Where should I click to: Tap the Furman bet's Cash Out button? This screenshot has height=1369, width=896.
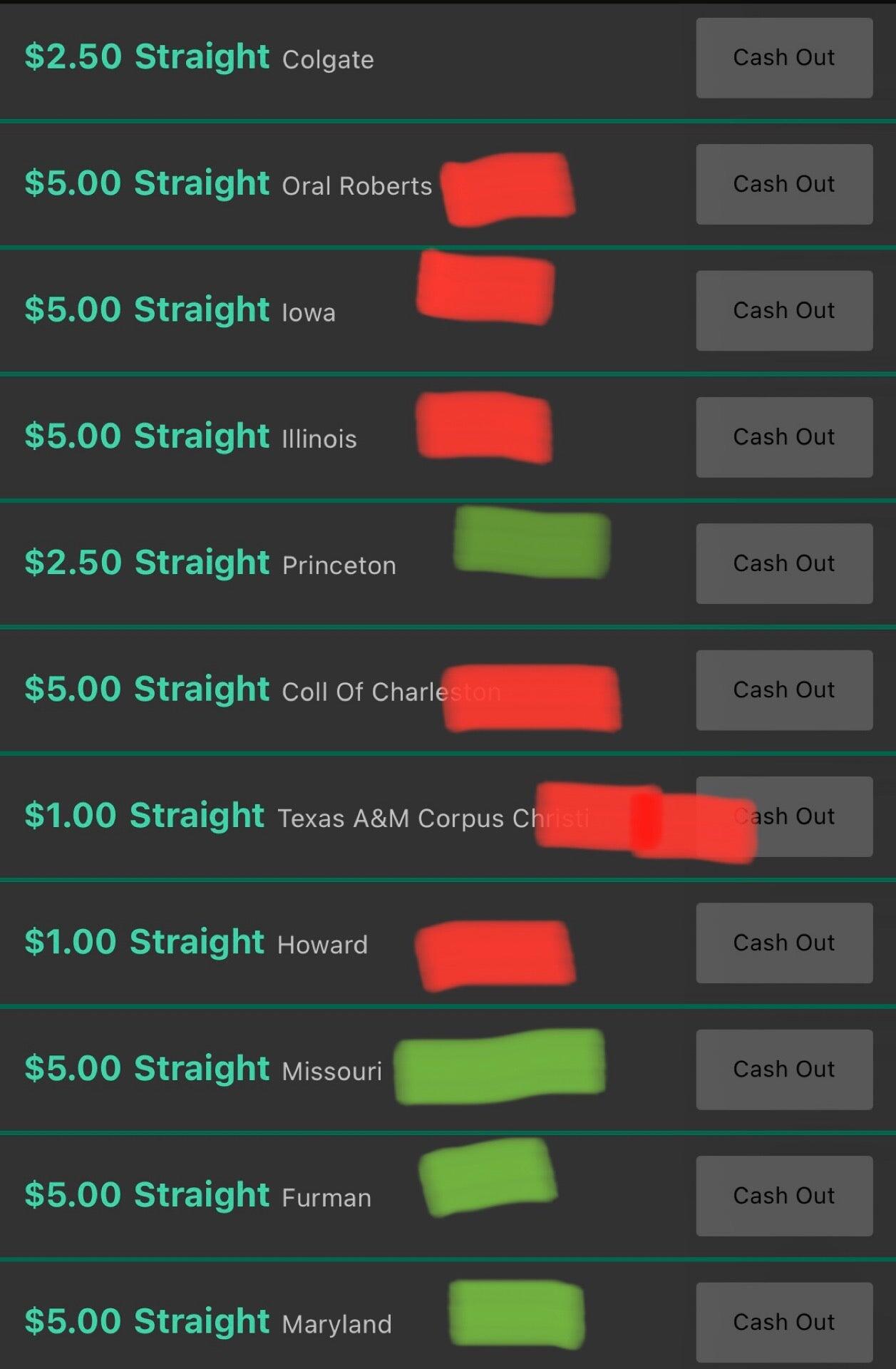click(x=784, y=1196)
